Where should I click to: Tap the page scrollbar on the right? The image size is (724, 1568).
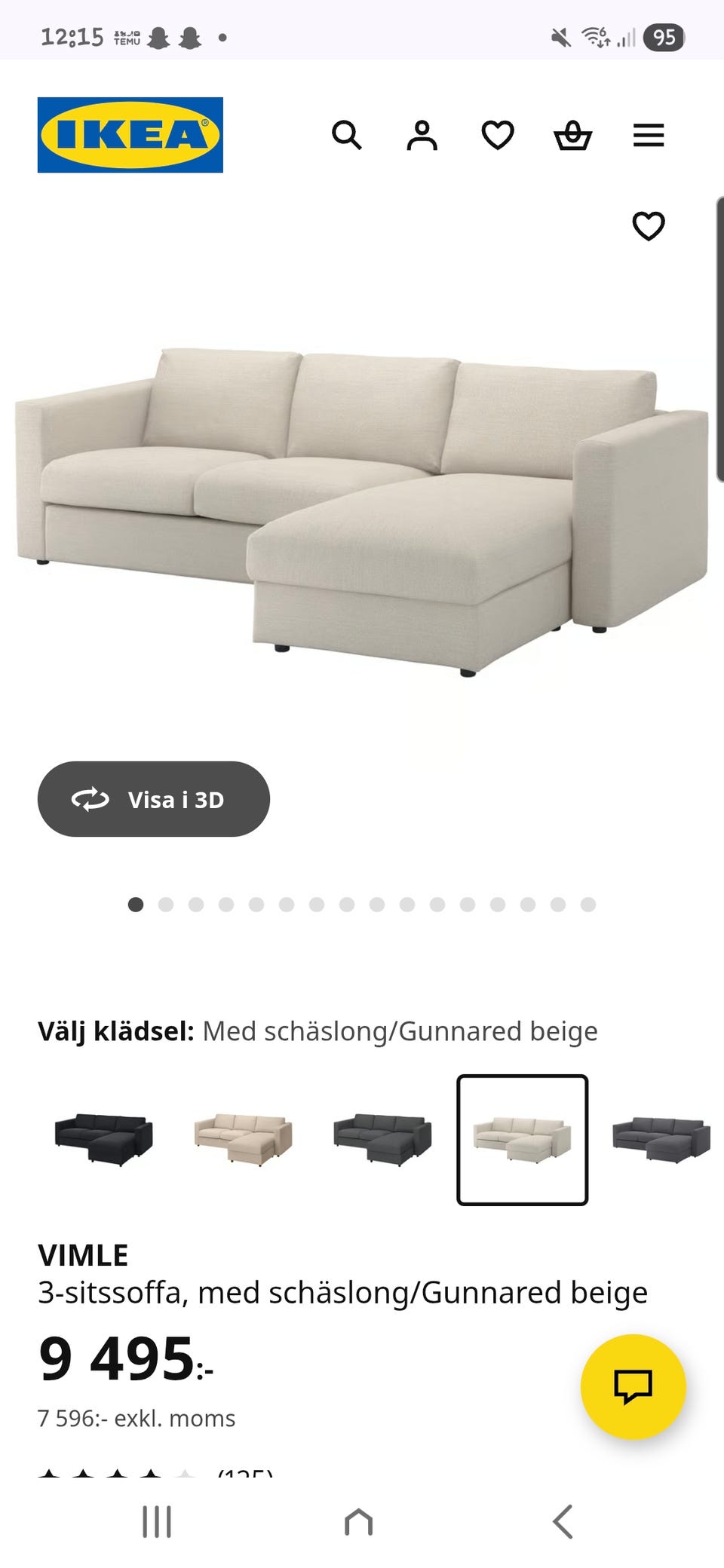click(x=719, y=339)
